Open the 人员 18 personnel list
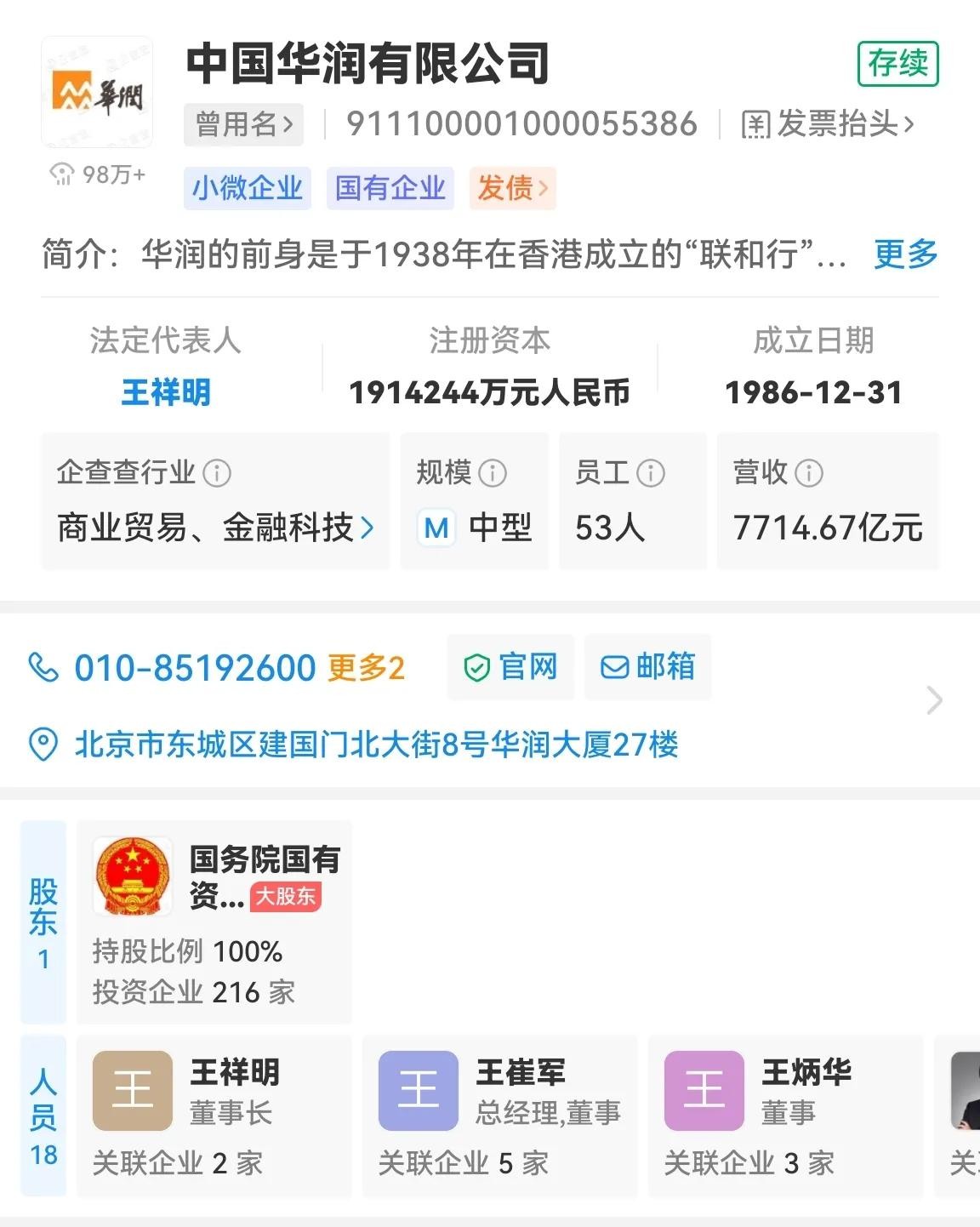 coord(43,1116)
